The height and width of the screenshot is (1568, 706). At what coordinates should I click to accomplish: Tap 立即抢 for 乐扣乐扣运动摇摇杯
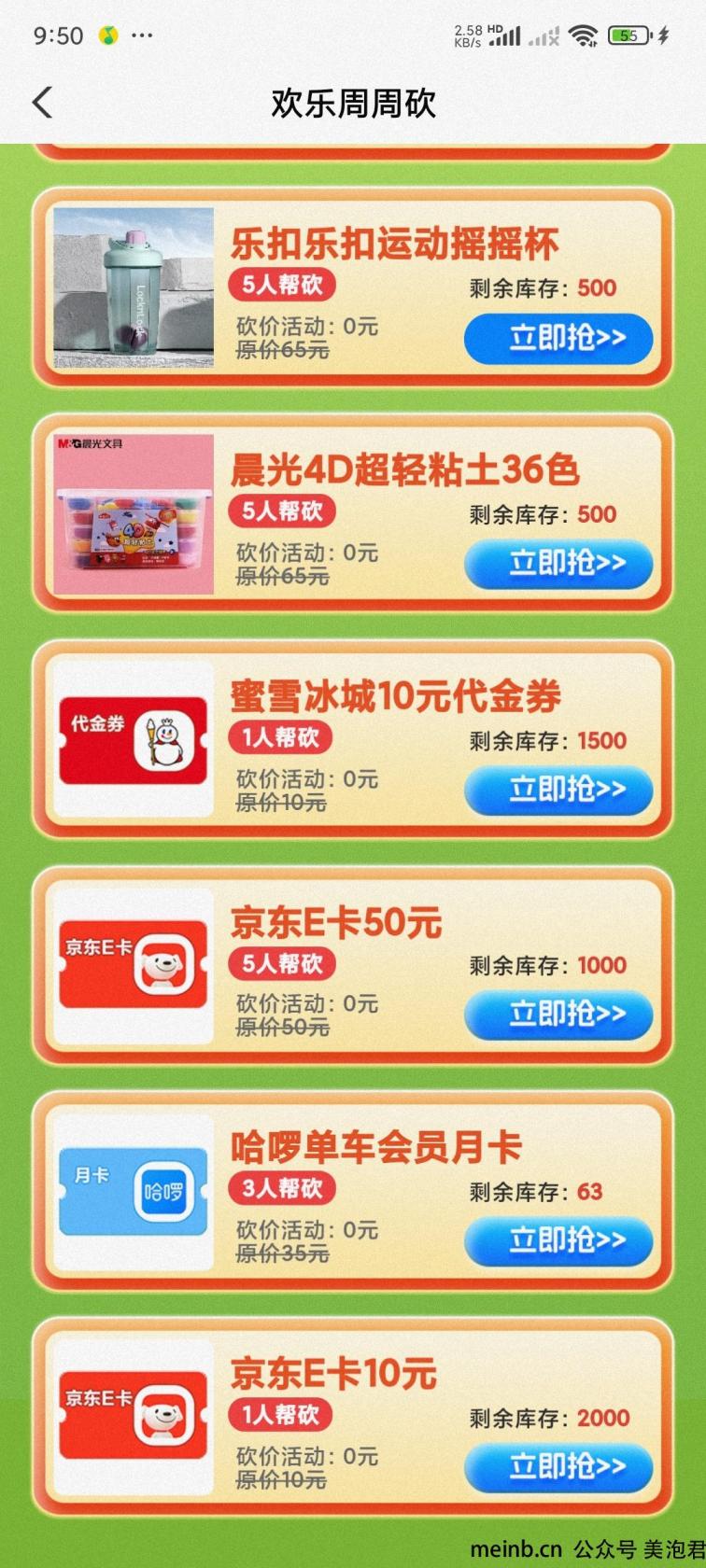click(x=558, y=338)
